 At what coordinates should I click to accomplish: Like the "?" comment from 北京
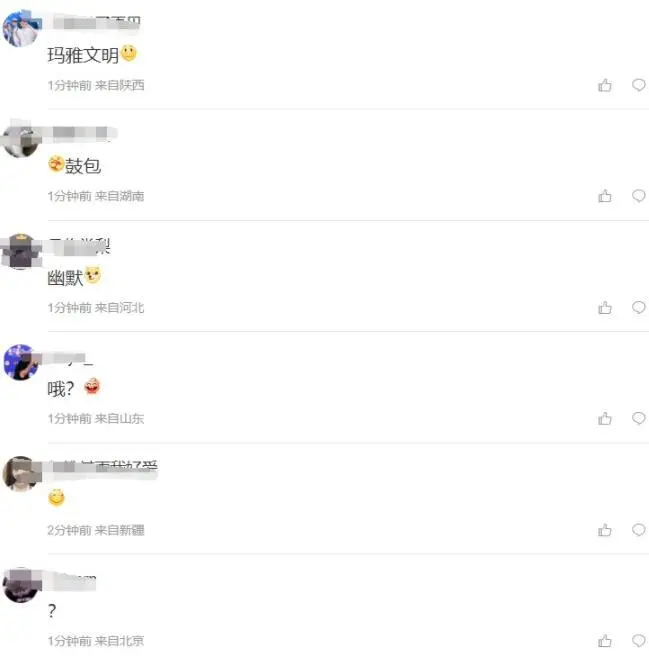[605, 641]
